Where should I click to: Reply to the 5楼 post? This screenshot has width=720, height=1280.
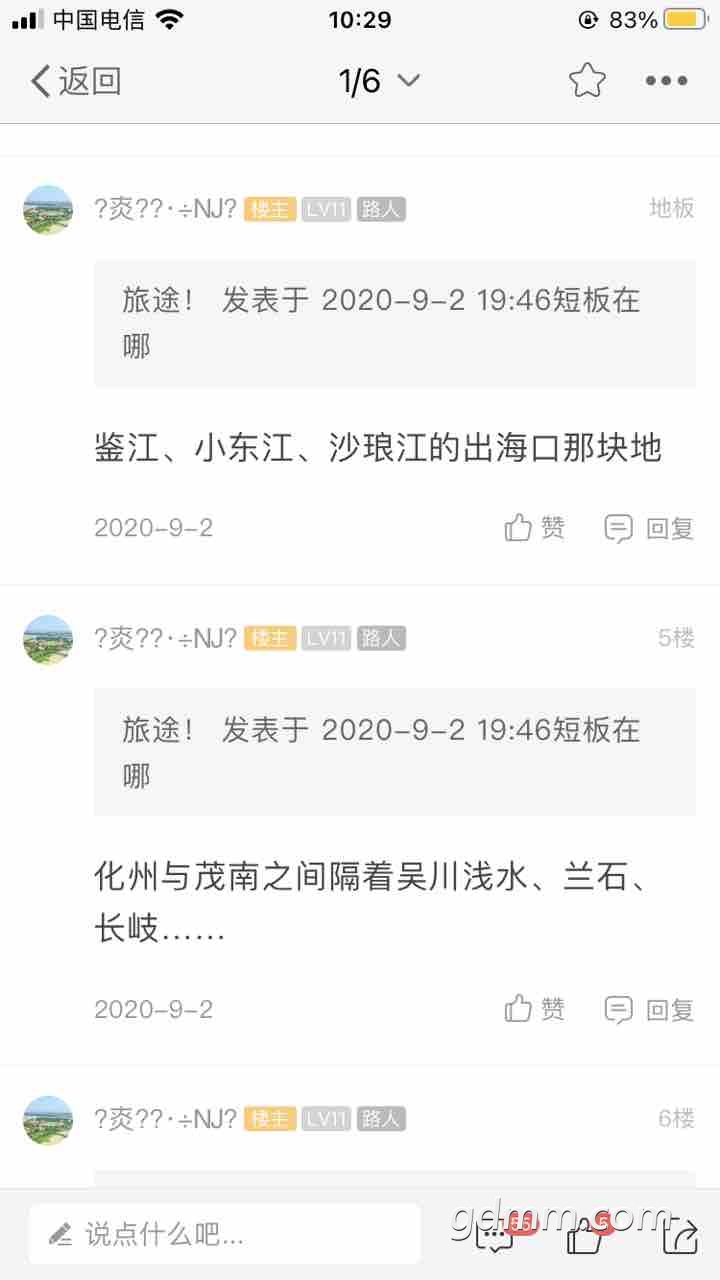click(649, 1009)
